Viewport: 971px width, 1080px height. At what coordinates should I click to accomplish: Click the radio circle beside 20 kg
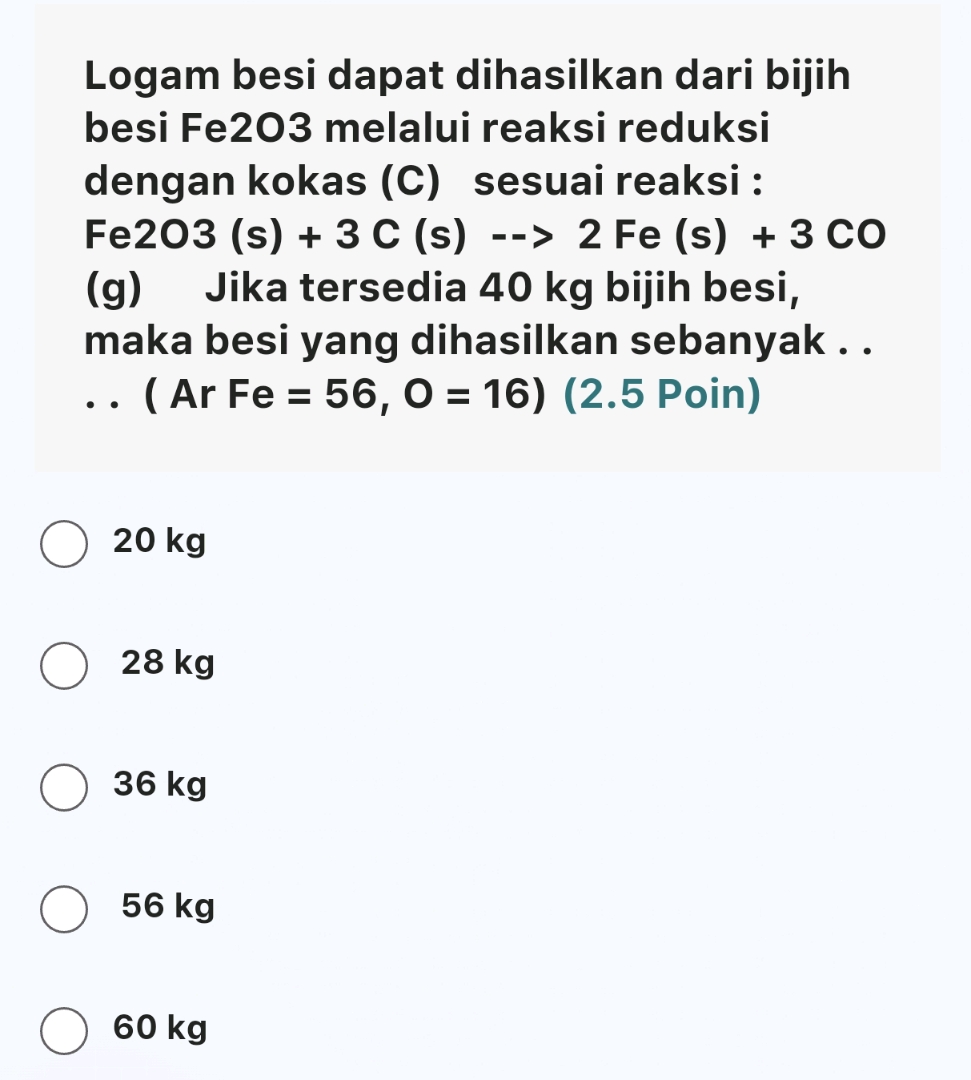point(63,542)
